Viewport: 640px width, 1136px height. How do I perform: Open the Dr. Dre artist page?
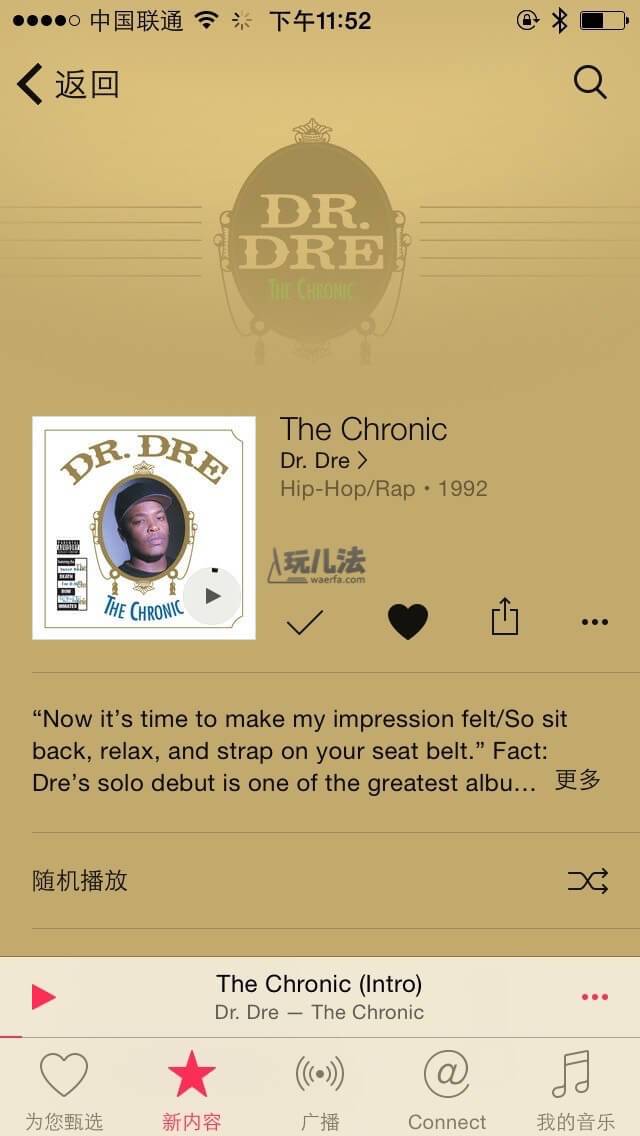coord(324,461)
